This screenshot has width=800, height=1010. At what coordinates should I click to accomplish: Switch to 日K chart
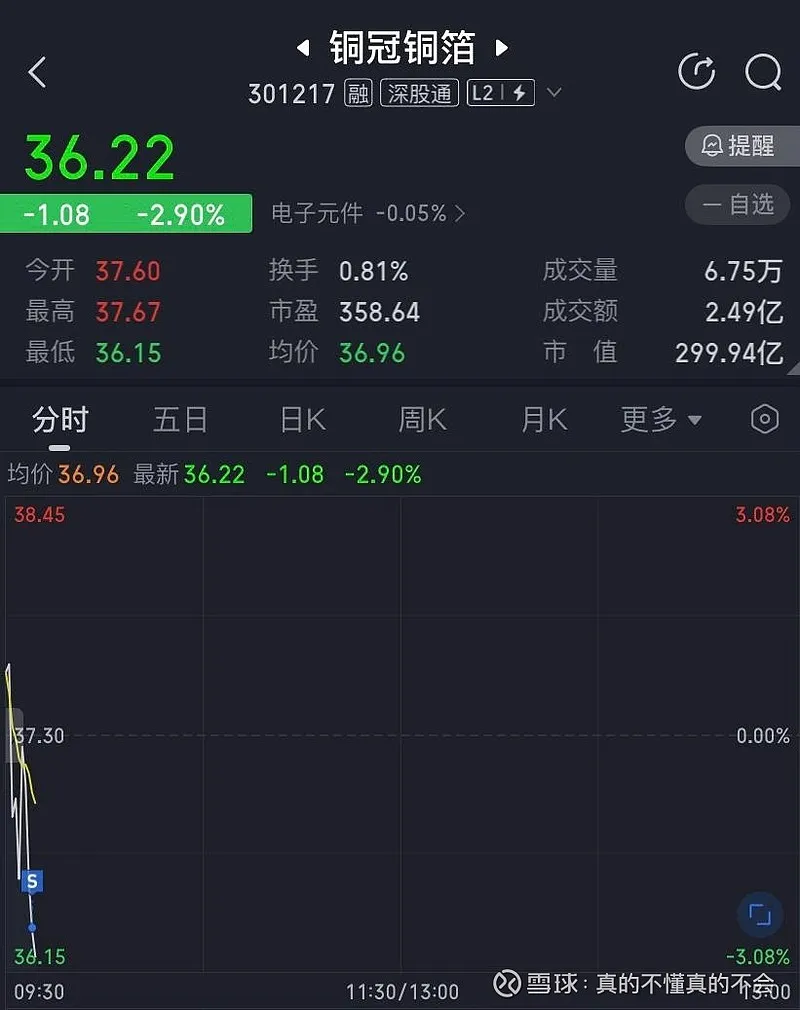click(x=303, y=420)
